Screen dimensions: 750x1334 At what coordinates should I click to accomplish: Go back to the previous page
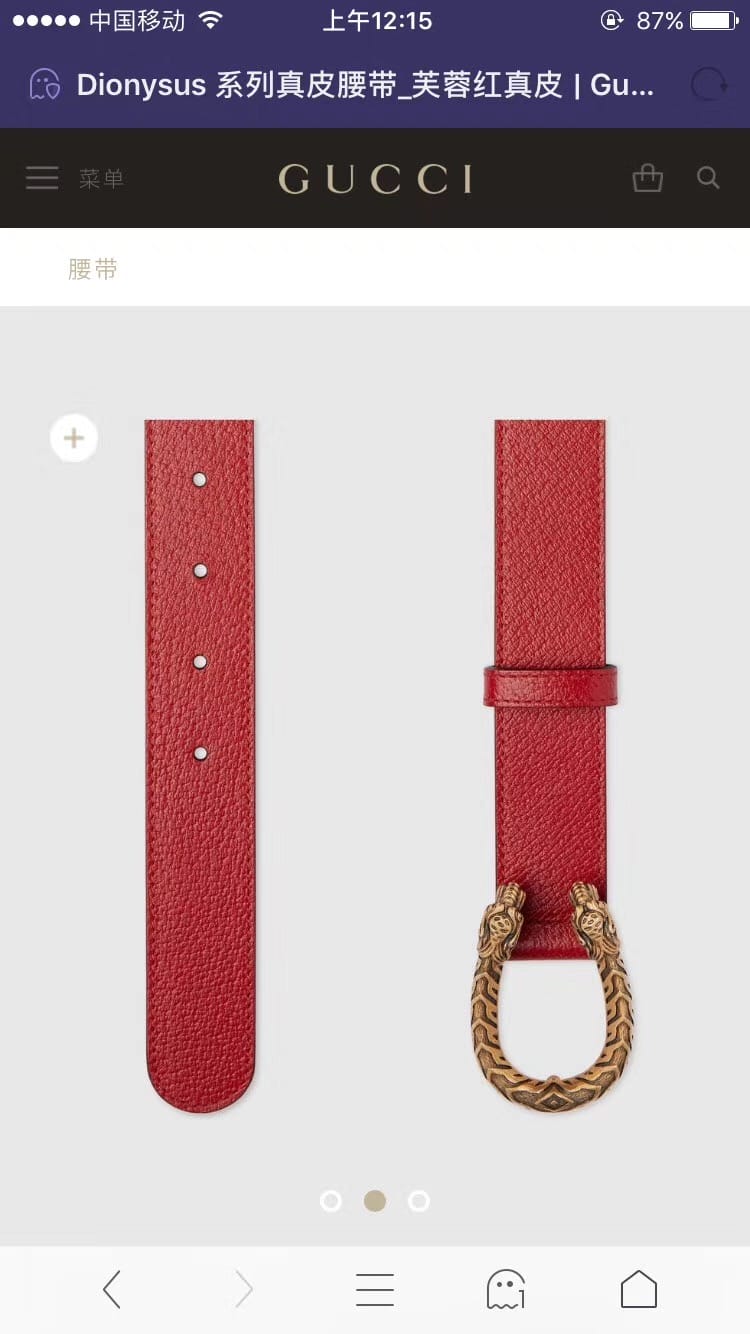point(112,1289)
